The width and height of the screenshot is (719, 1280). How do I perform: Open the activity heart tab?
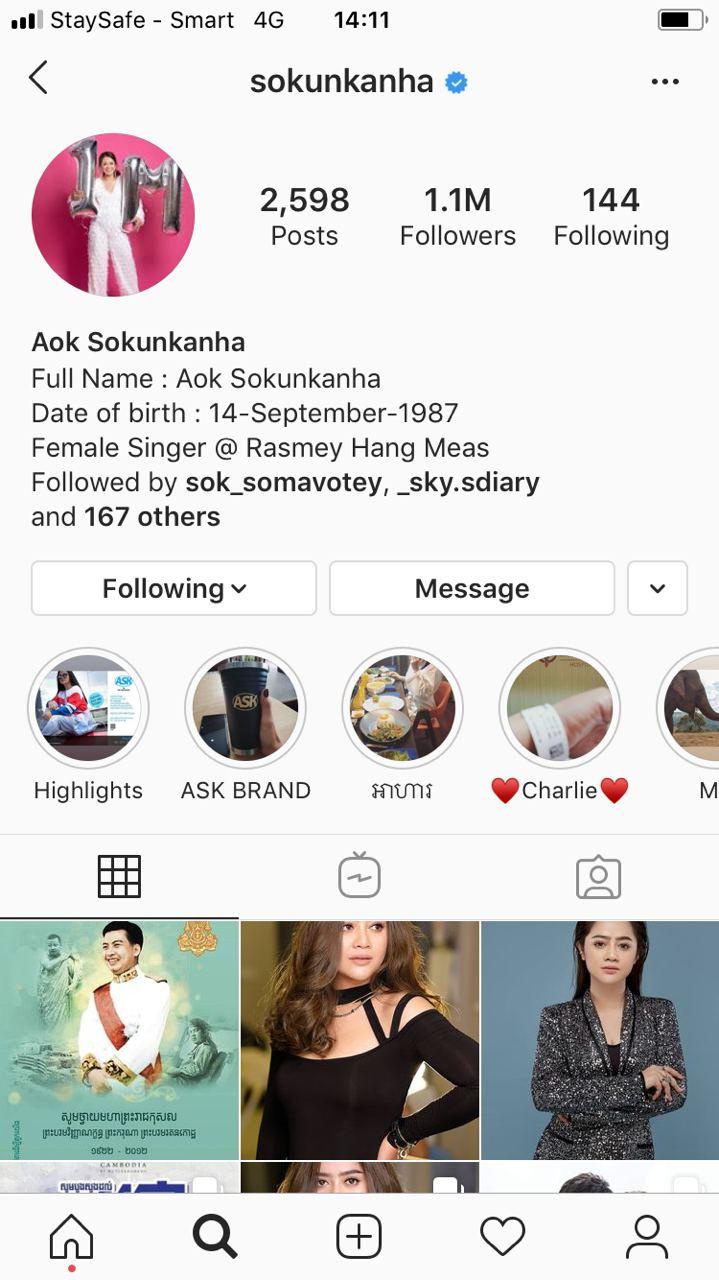(502, 1238)
